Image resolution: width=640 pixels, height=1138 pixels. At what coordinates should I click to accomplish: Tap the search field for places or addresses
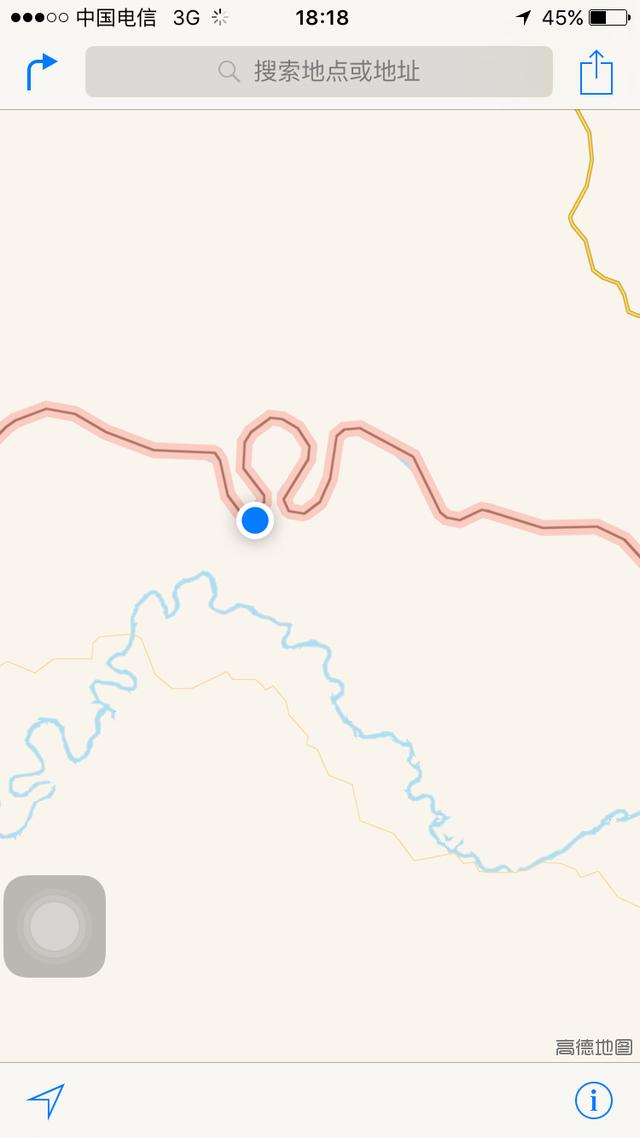point(319,72)
